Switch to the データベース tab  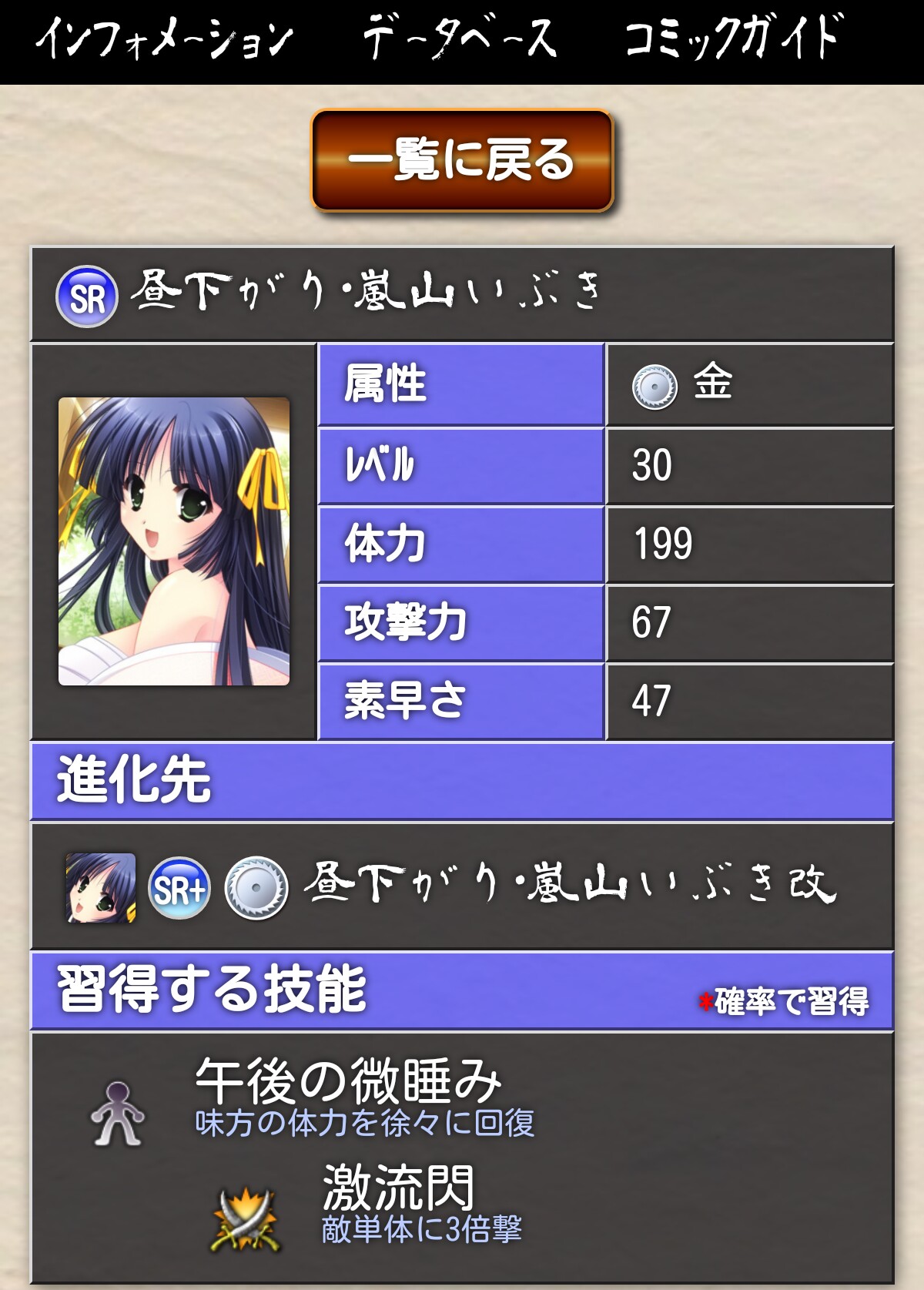(x=460, y=39)
